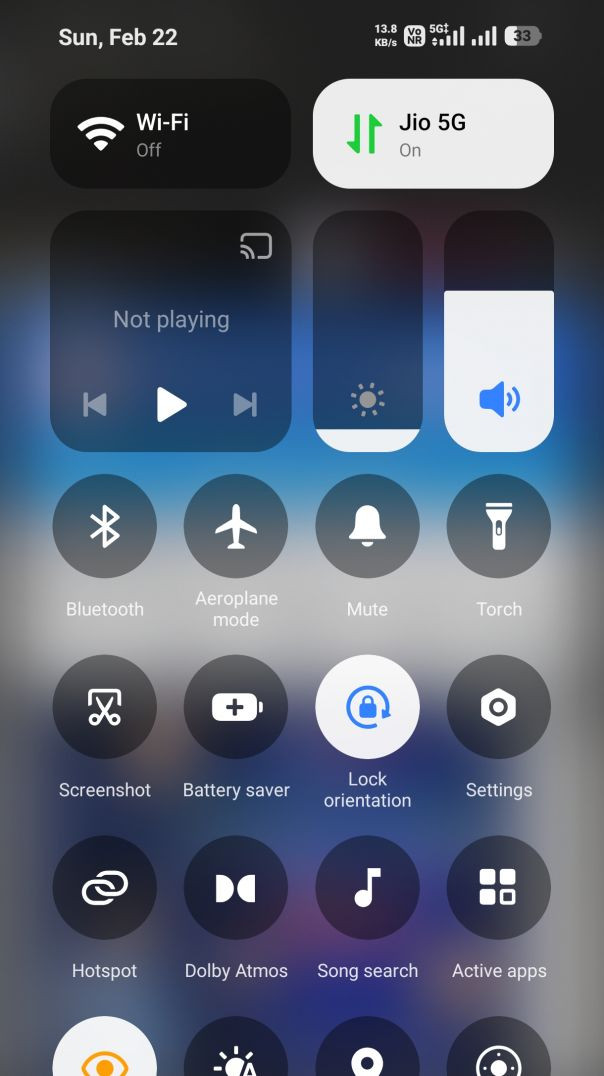Take a Screenshot

105,707
